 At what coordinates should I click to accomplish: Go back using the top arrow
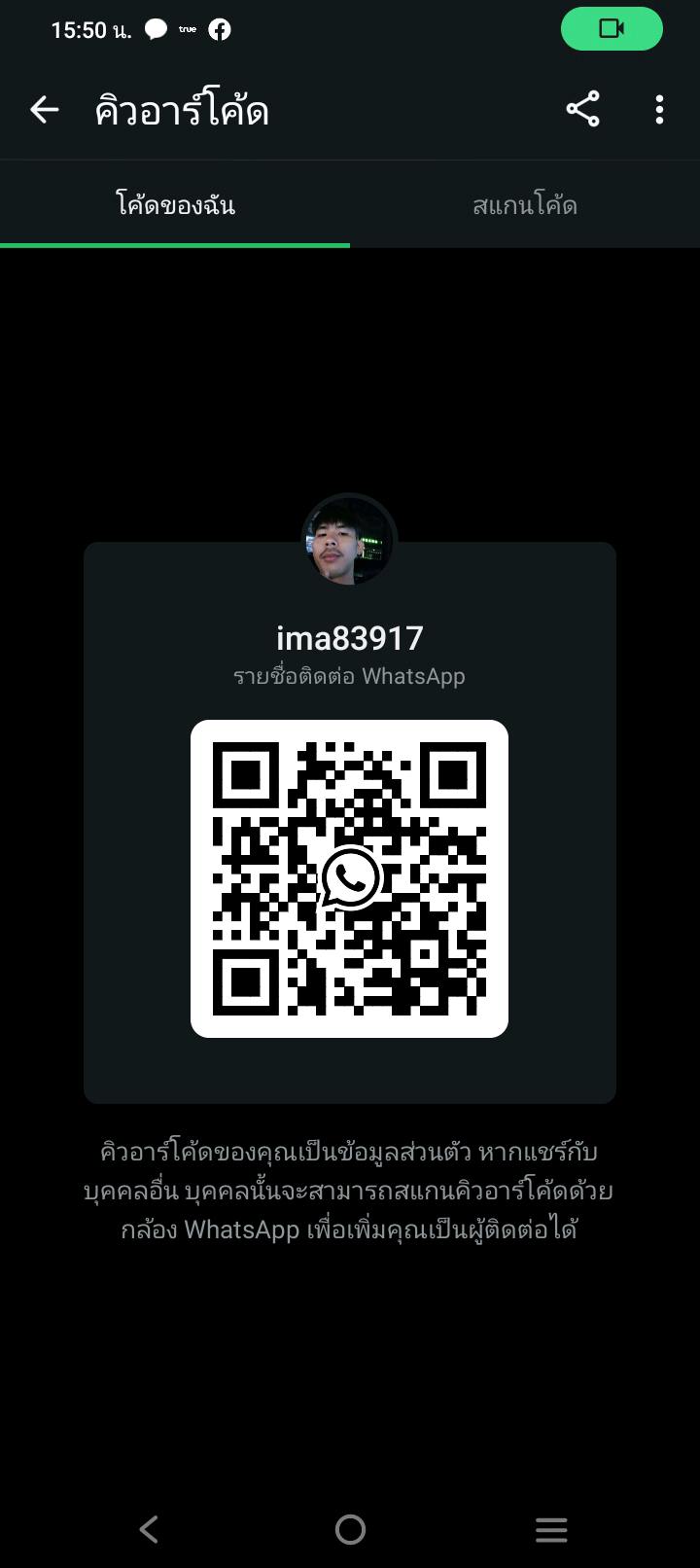45,110
